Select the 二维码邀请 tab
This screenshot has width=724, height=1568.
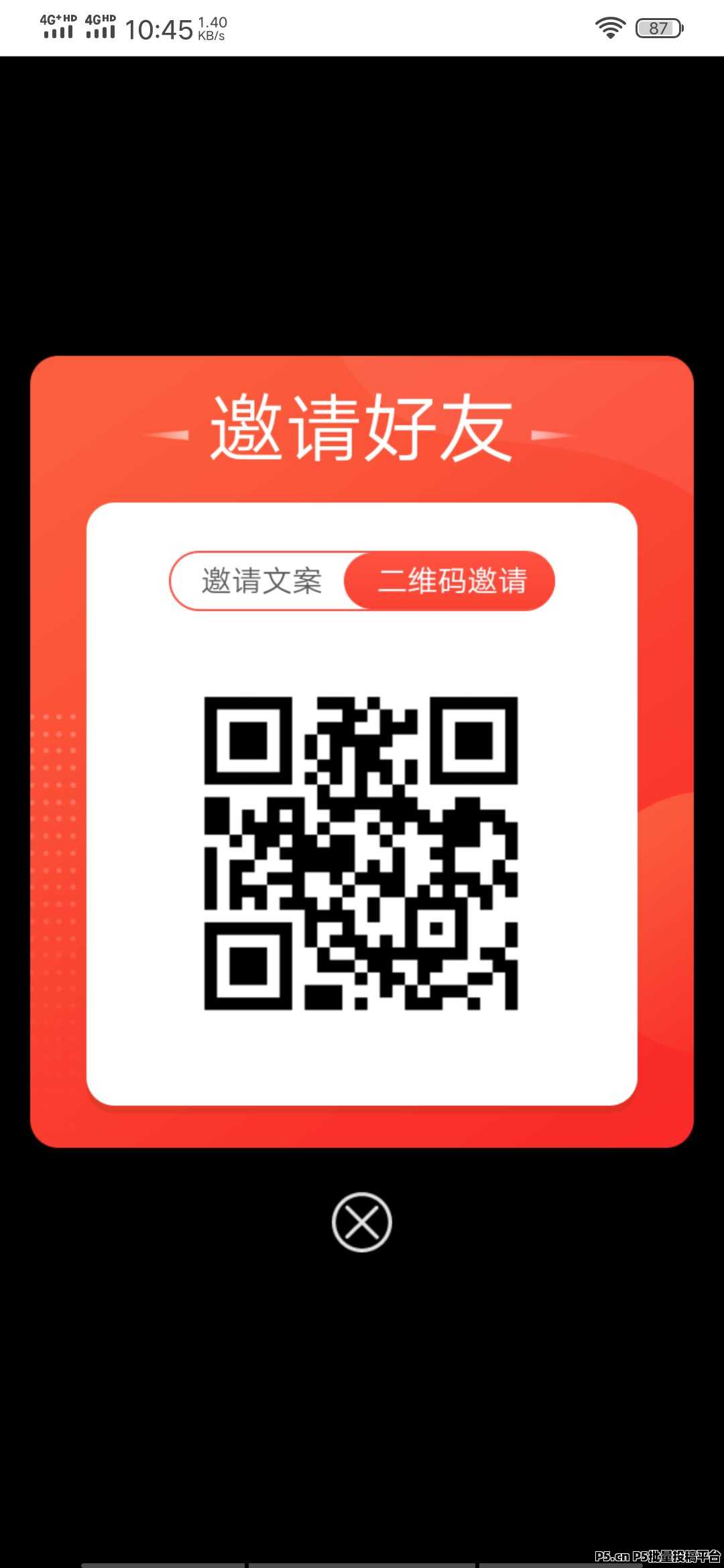point(451,580)
